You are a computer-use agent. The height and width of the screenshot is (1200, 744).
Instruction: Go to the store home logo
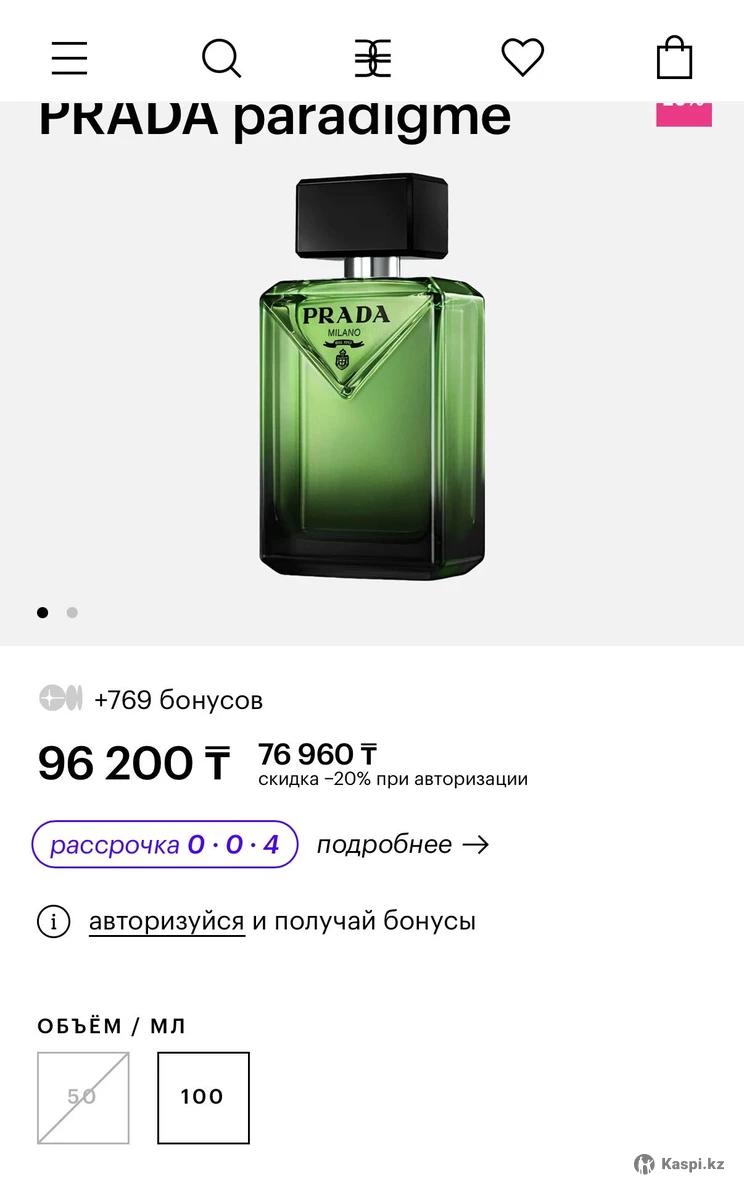point(373,58)
